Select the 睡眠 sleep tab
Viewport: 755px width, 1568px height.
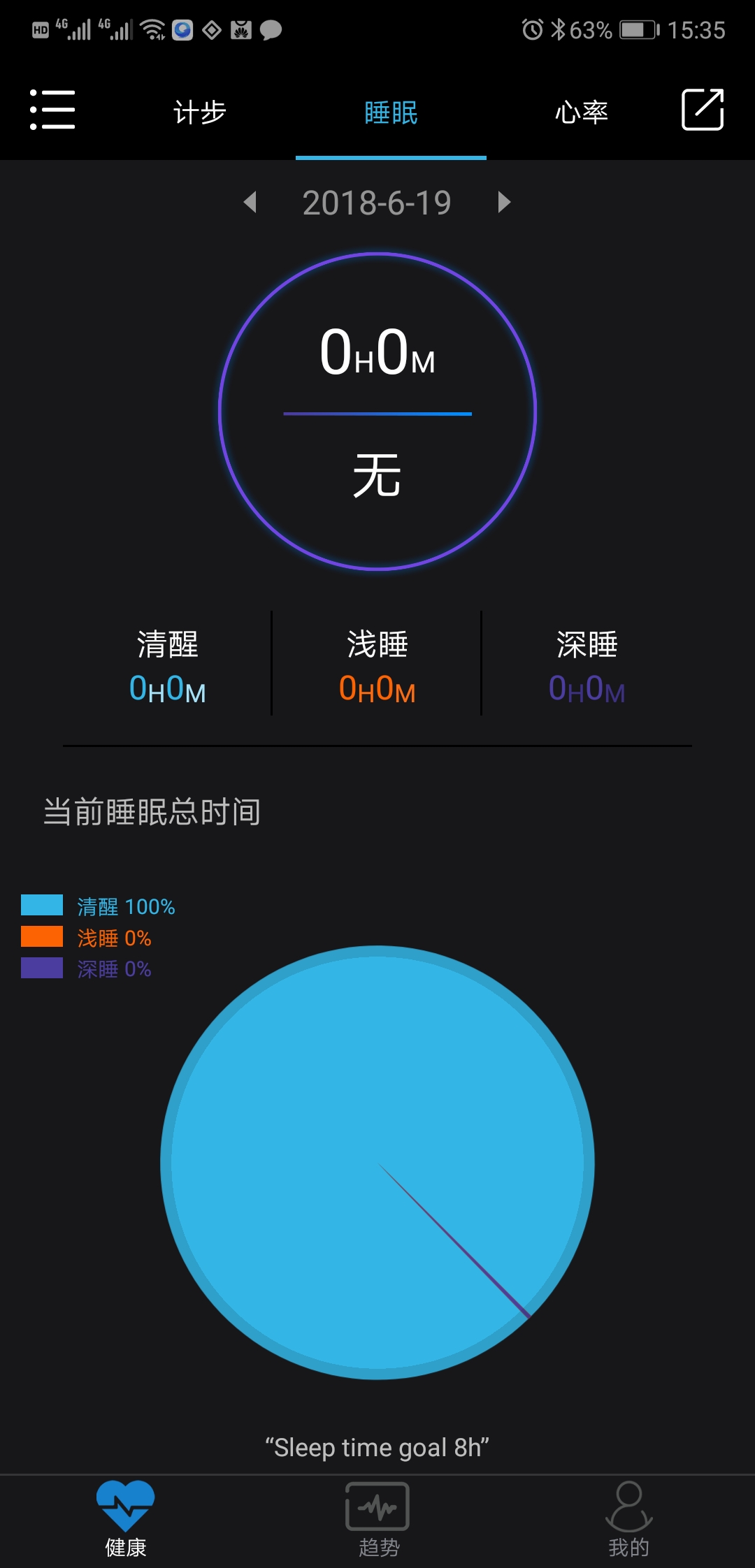click(x=391, y=112)
